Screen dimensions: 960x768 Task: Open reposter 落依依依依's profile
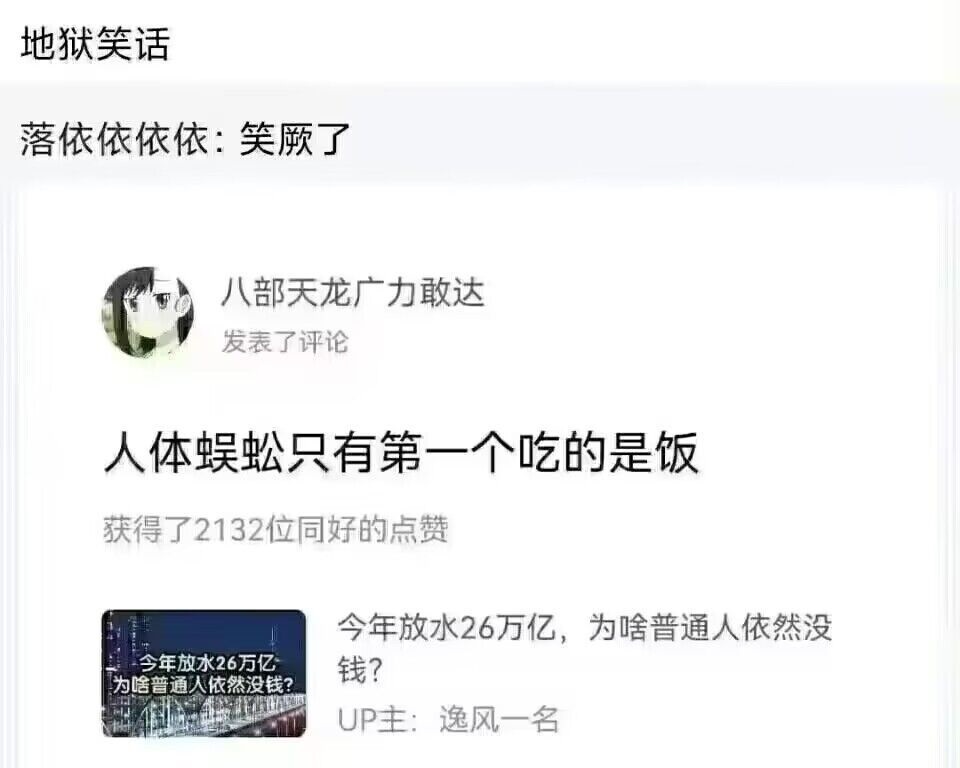click(x=112, y=139)
